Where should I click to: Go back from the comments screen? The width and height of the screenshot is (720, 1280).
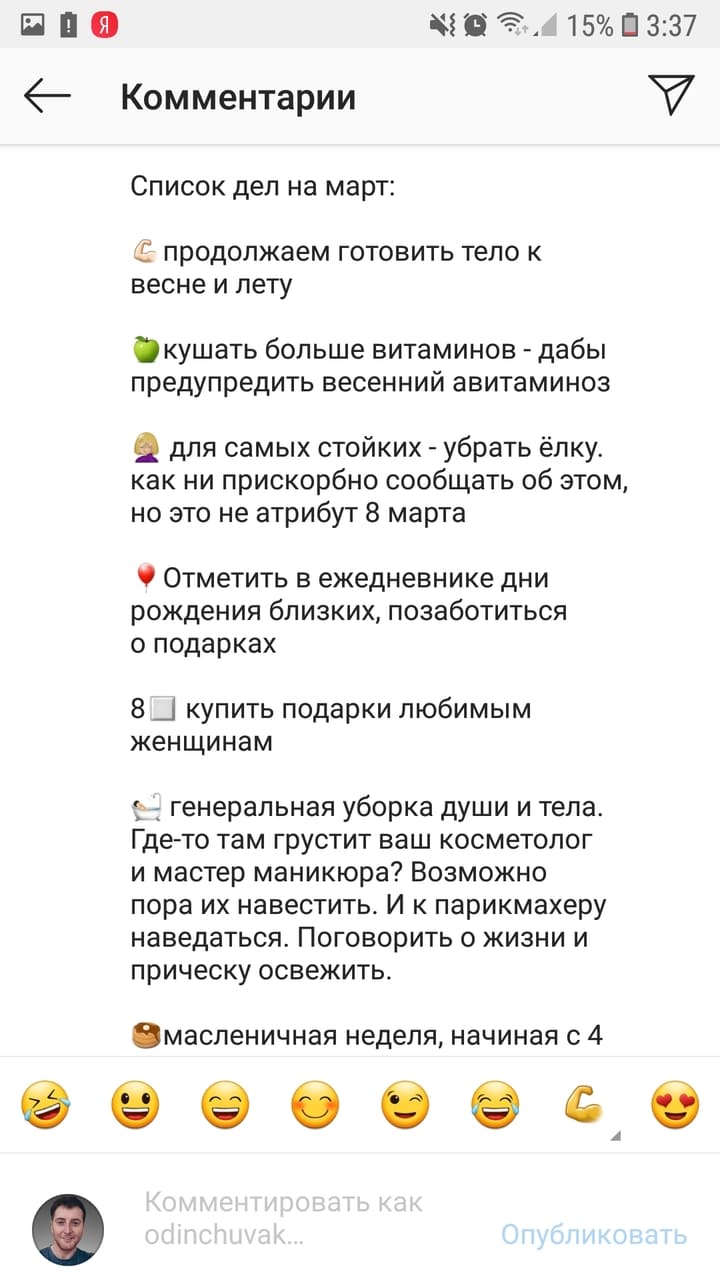point(47,97)
